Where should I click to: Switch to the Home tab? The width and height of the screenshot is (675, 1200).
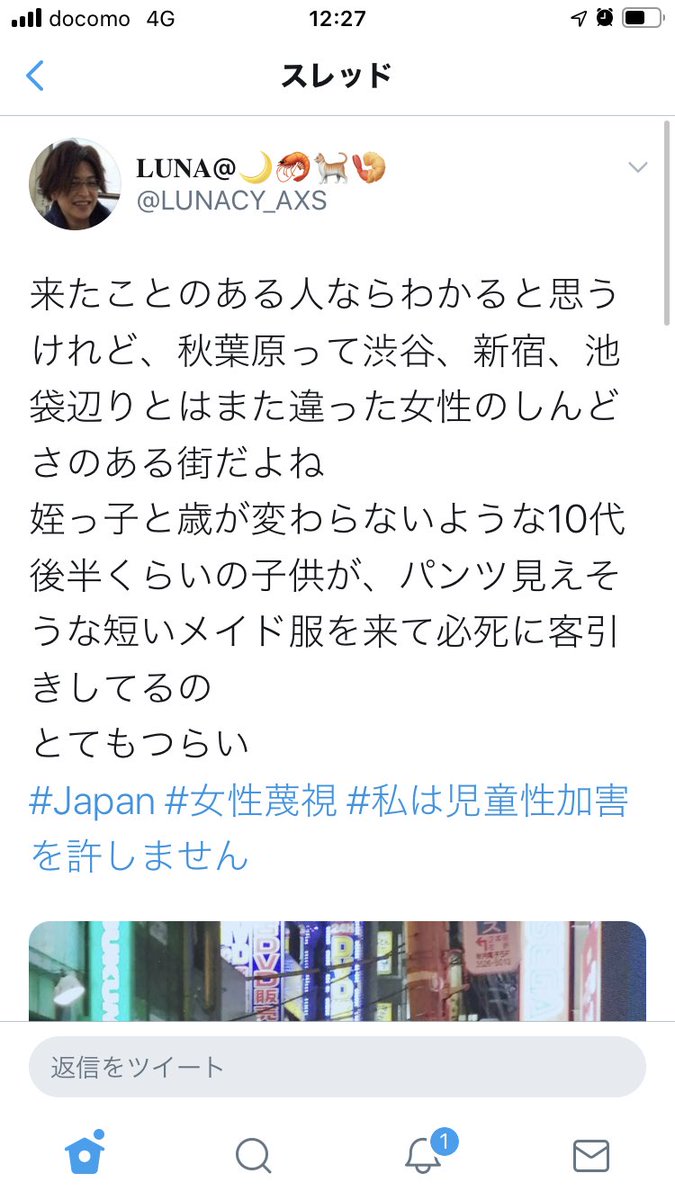coord(85,1155)
